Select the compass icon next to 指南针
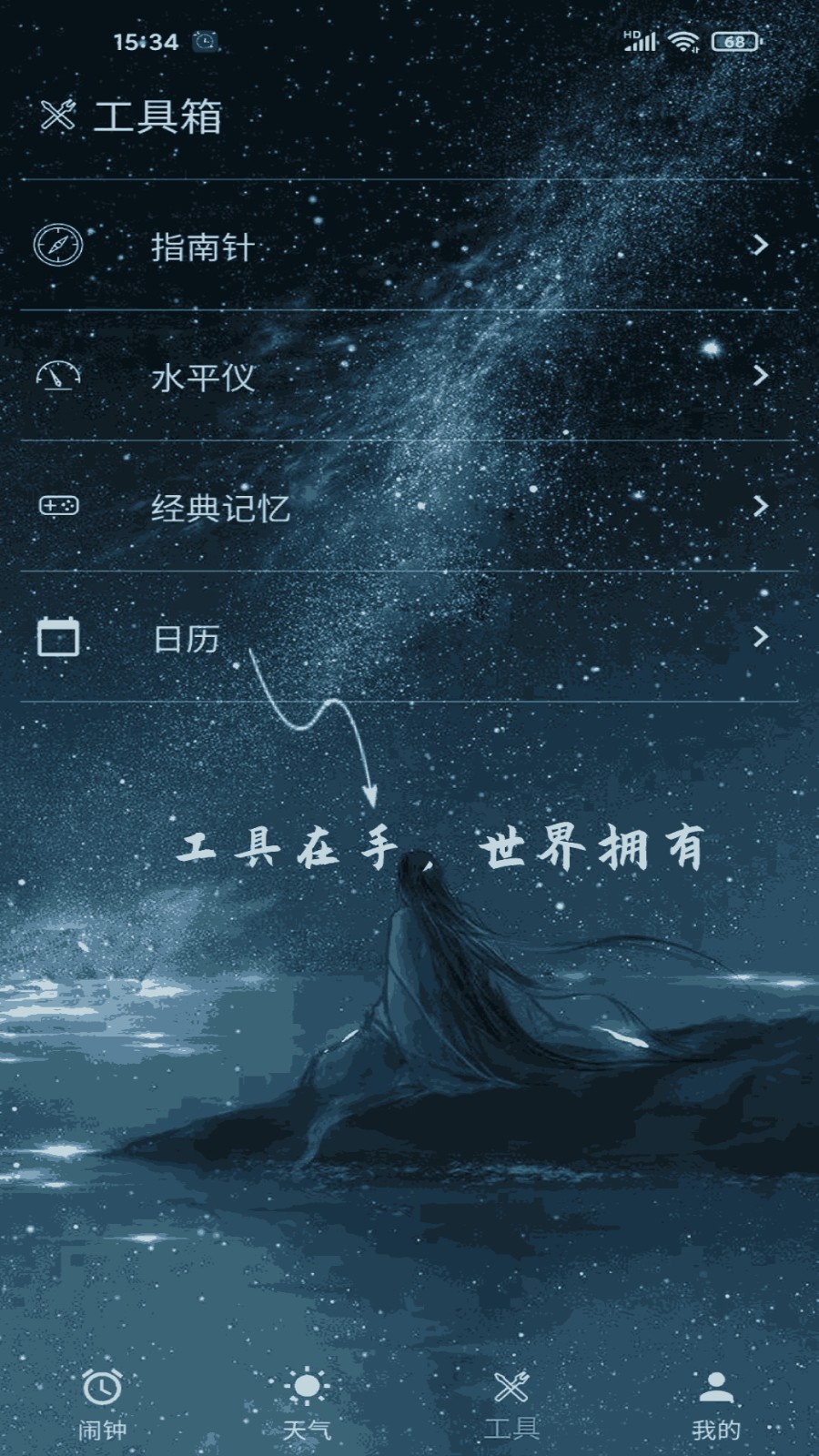Image resolution: width=819 pixels, height=1456 pixels. [x=59, y=246]
